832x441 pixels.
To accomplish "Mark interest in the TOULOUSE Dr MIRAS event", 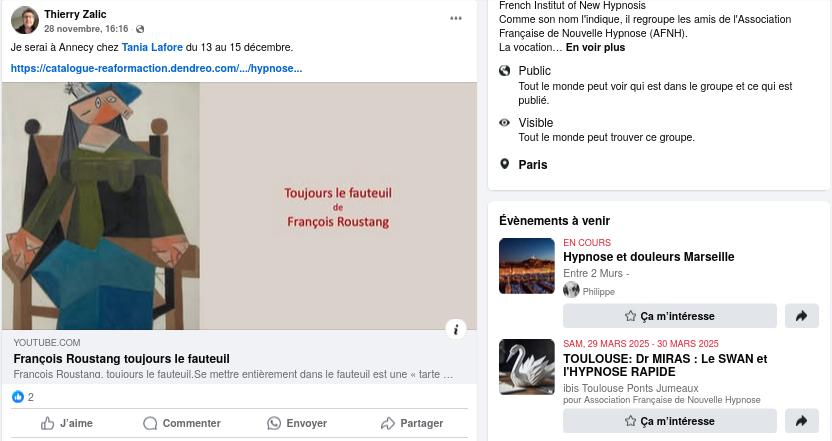I will coord(670,421).
